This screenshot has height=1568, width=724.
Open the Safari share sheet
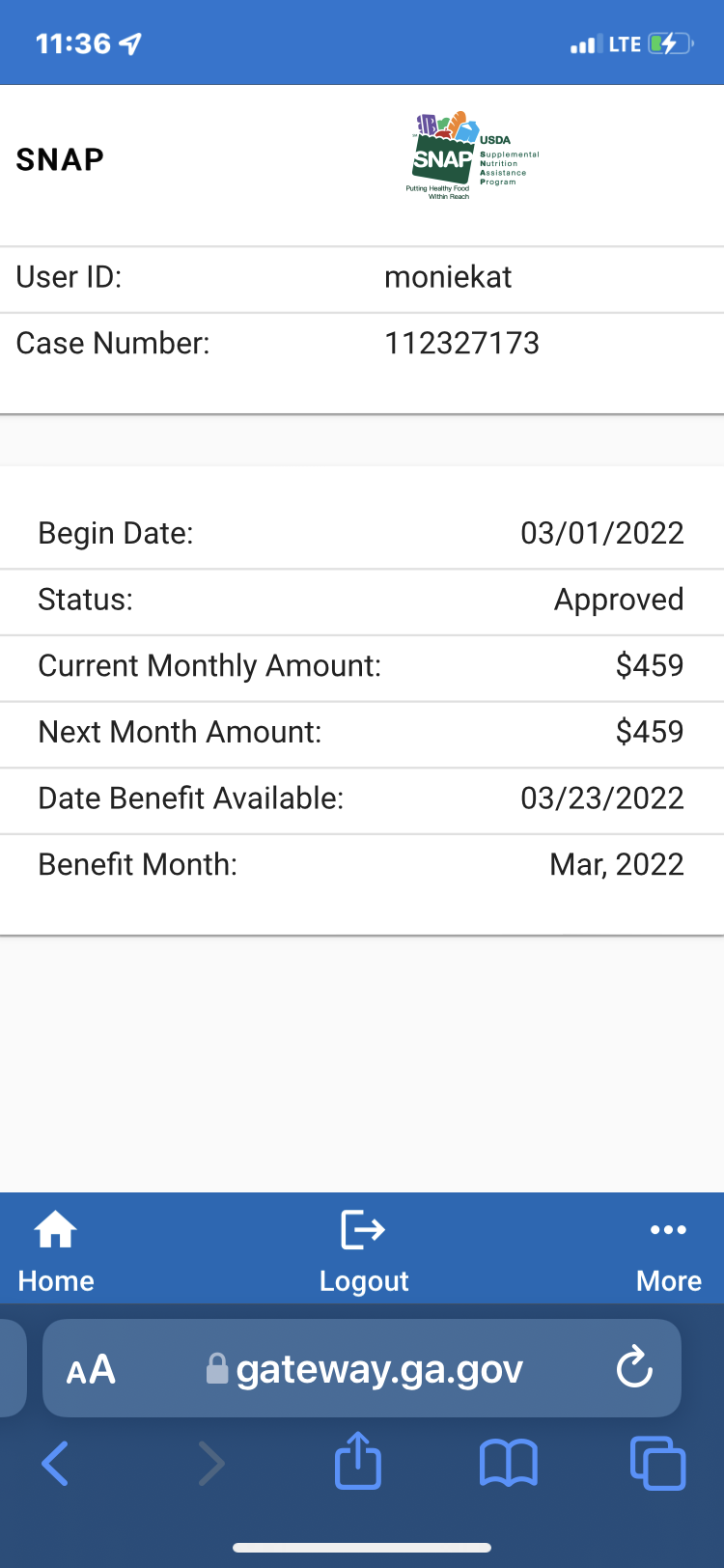[358, 1460]
